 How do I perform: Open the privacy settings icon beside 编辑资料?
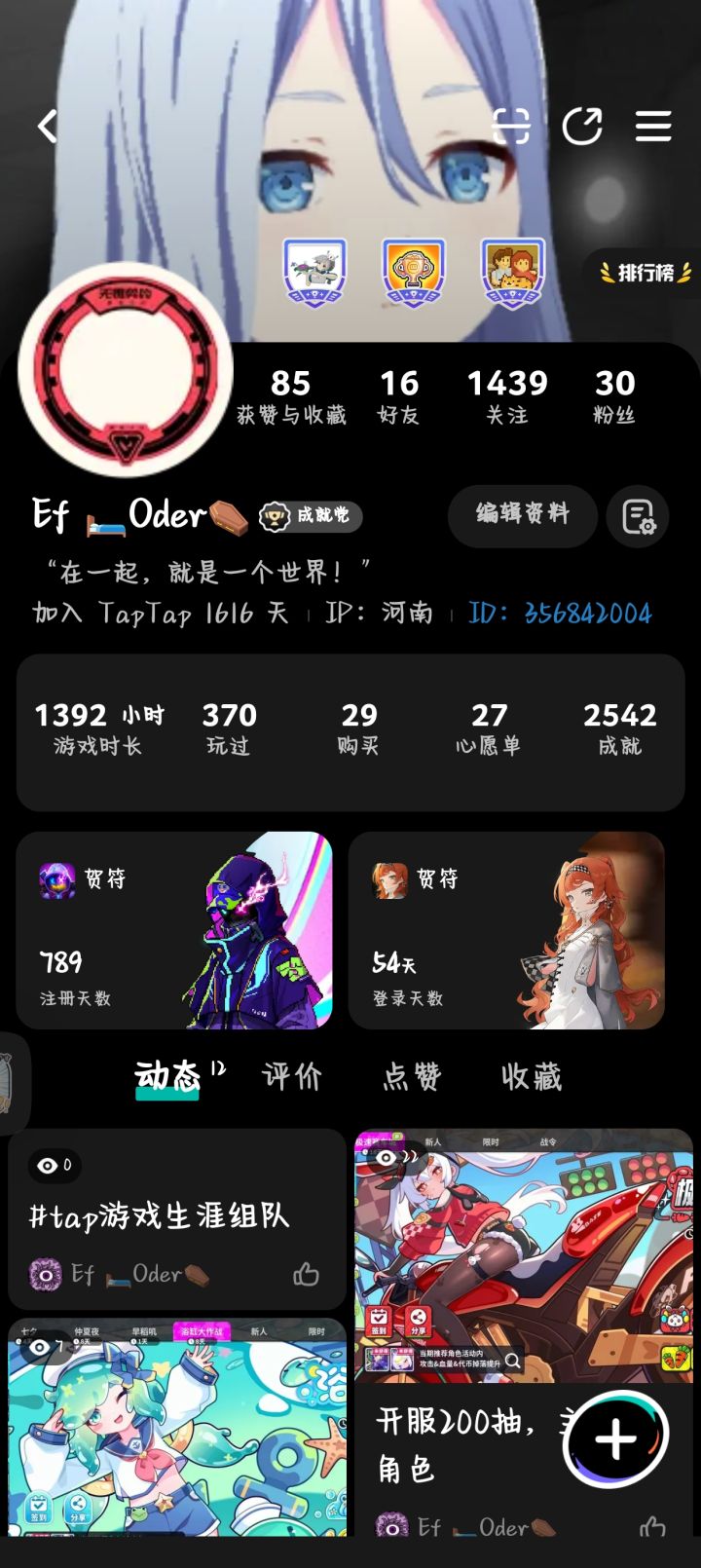click(637, 517)
